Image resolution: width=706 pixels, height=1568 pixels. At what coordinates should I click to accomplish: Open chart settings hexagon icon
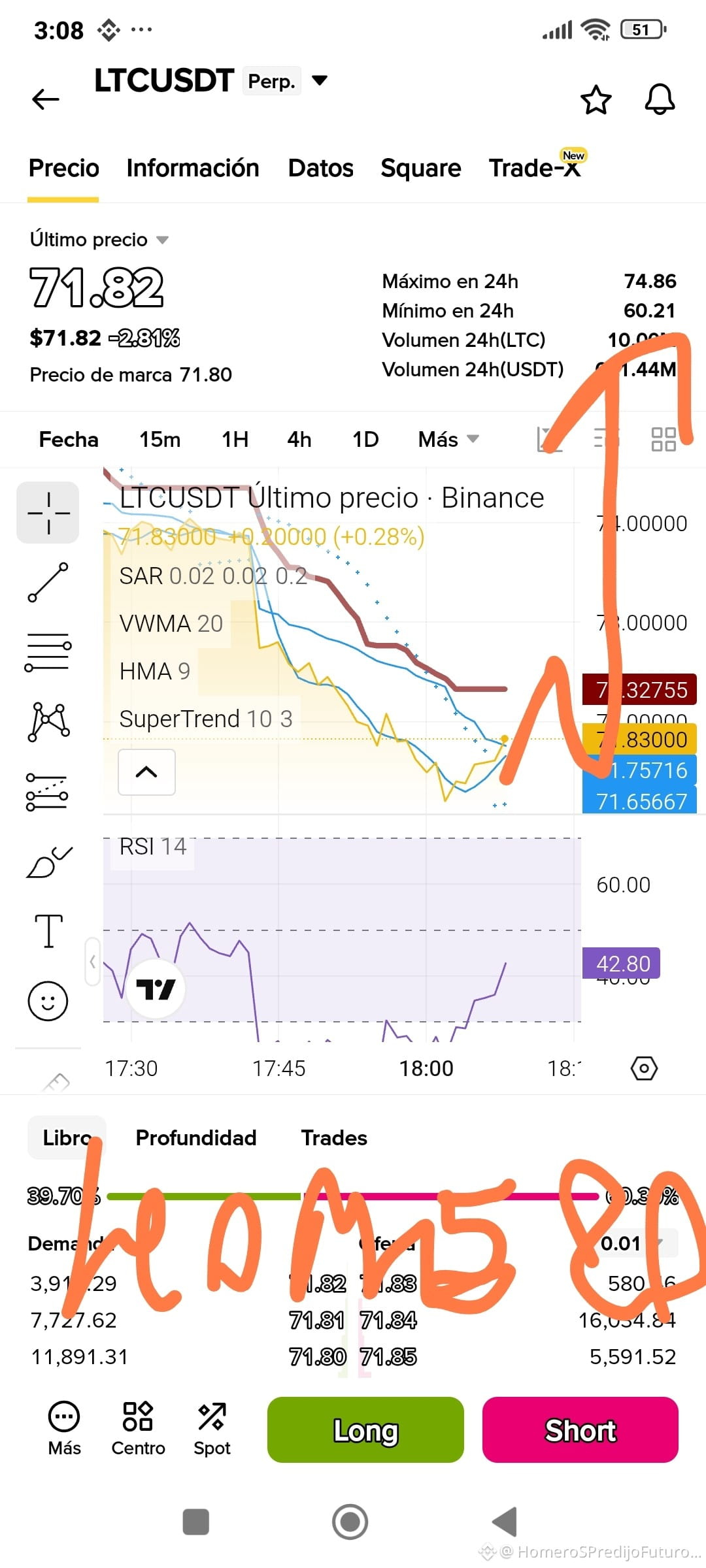tap(644, 1068)
